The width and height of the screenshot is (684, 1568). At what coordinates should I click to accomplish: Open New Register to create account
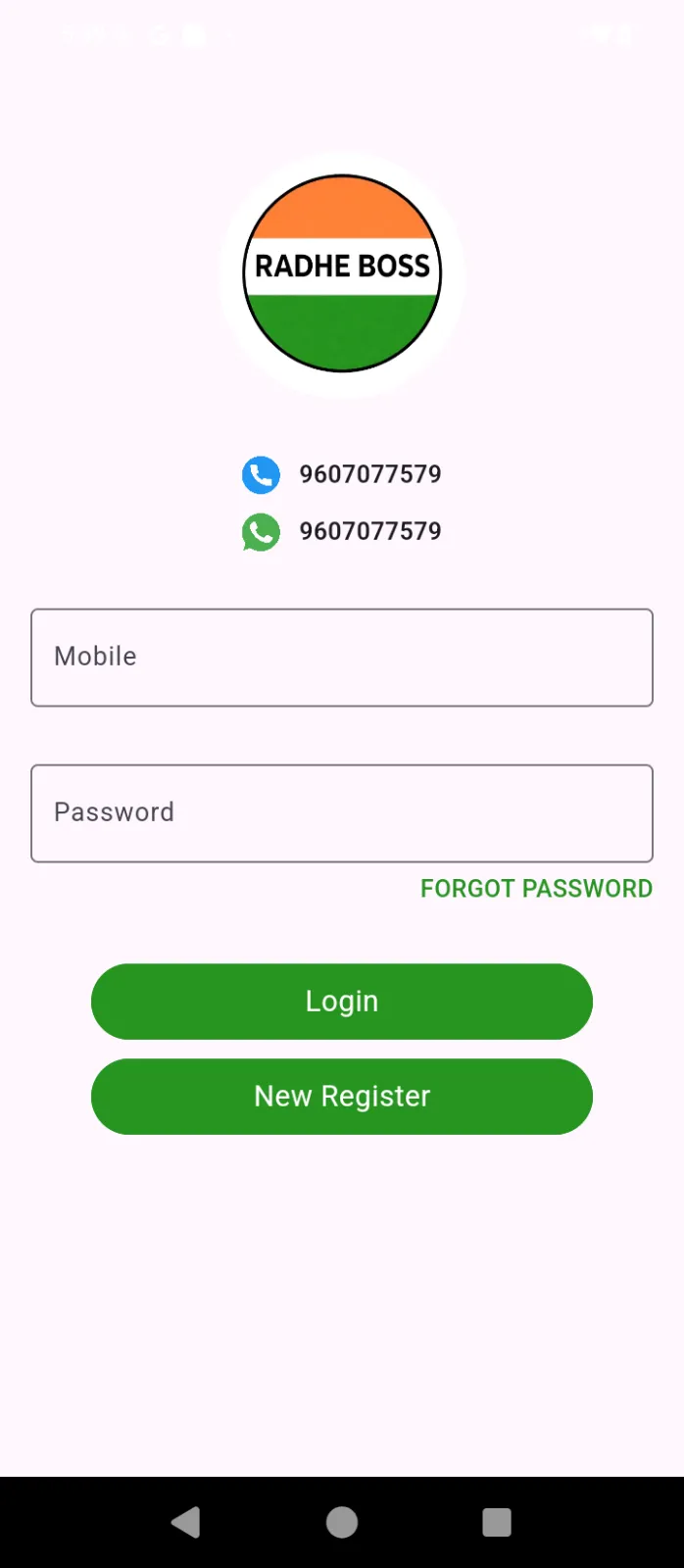[x=342, y=1097]
